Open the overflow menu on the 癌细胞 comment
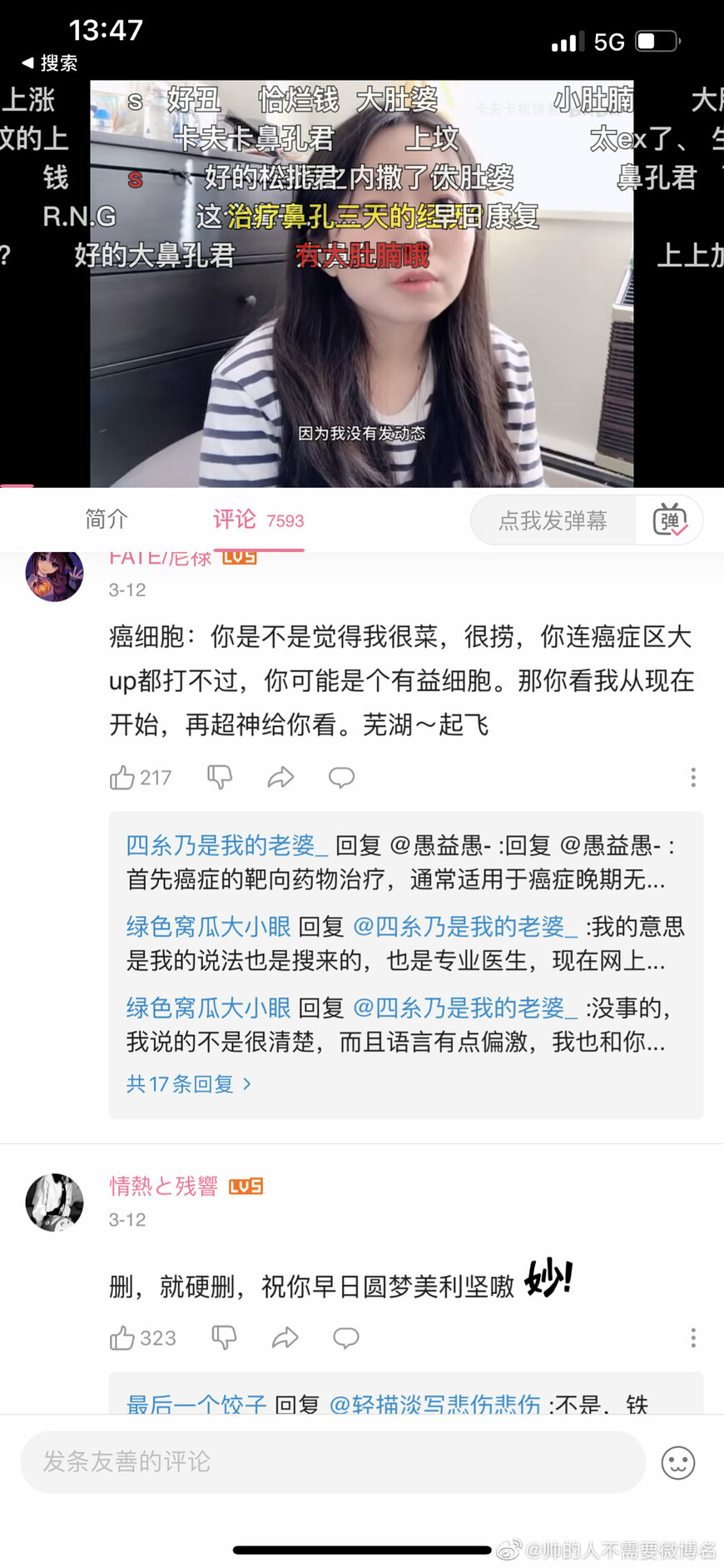 pos(692,778)
